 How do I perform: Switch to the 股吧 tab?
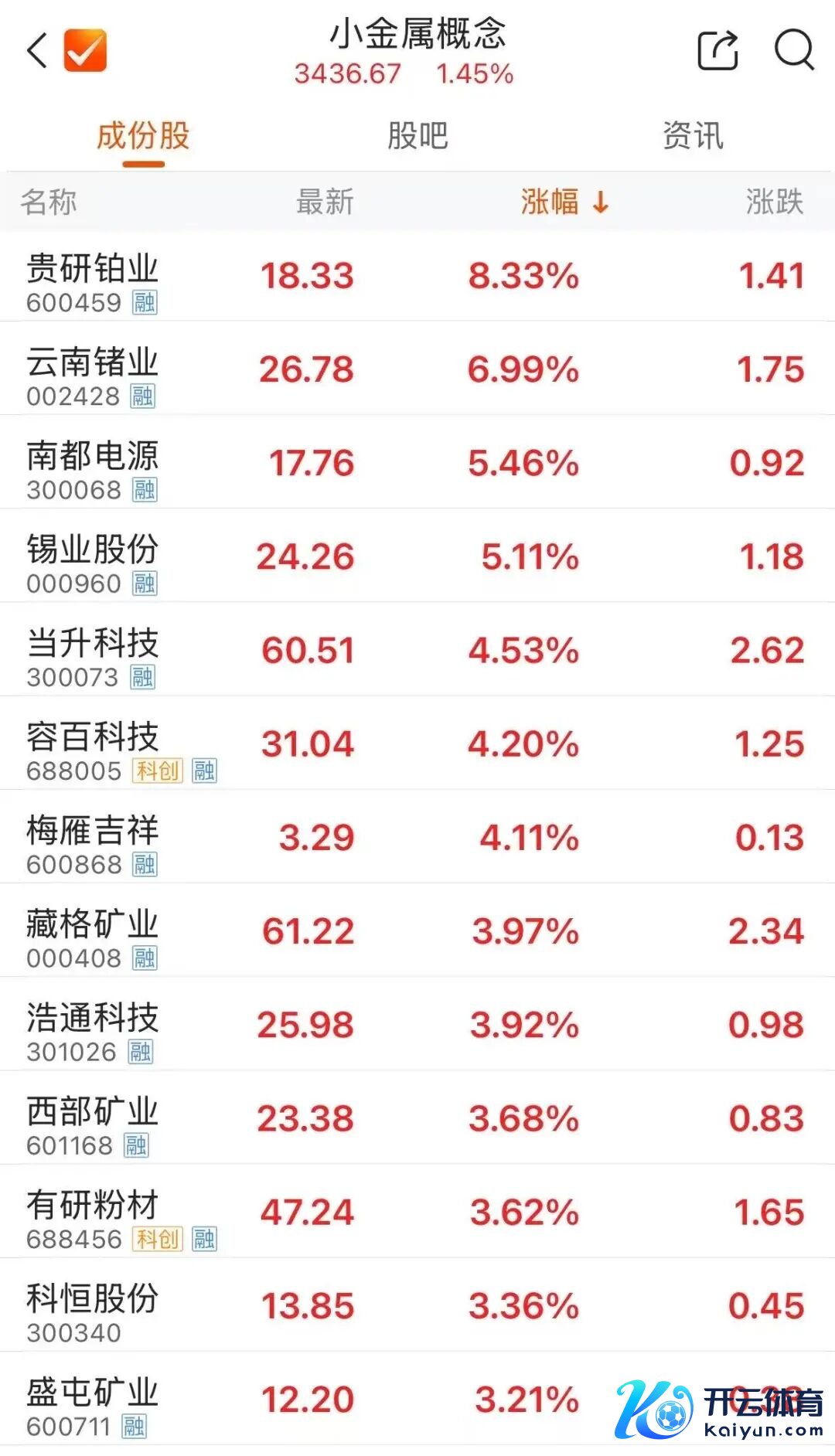pos(417,136)
